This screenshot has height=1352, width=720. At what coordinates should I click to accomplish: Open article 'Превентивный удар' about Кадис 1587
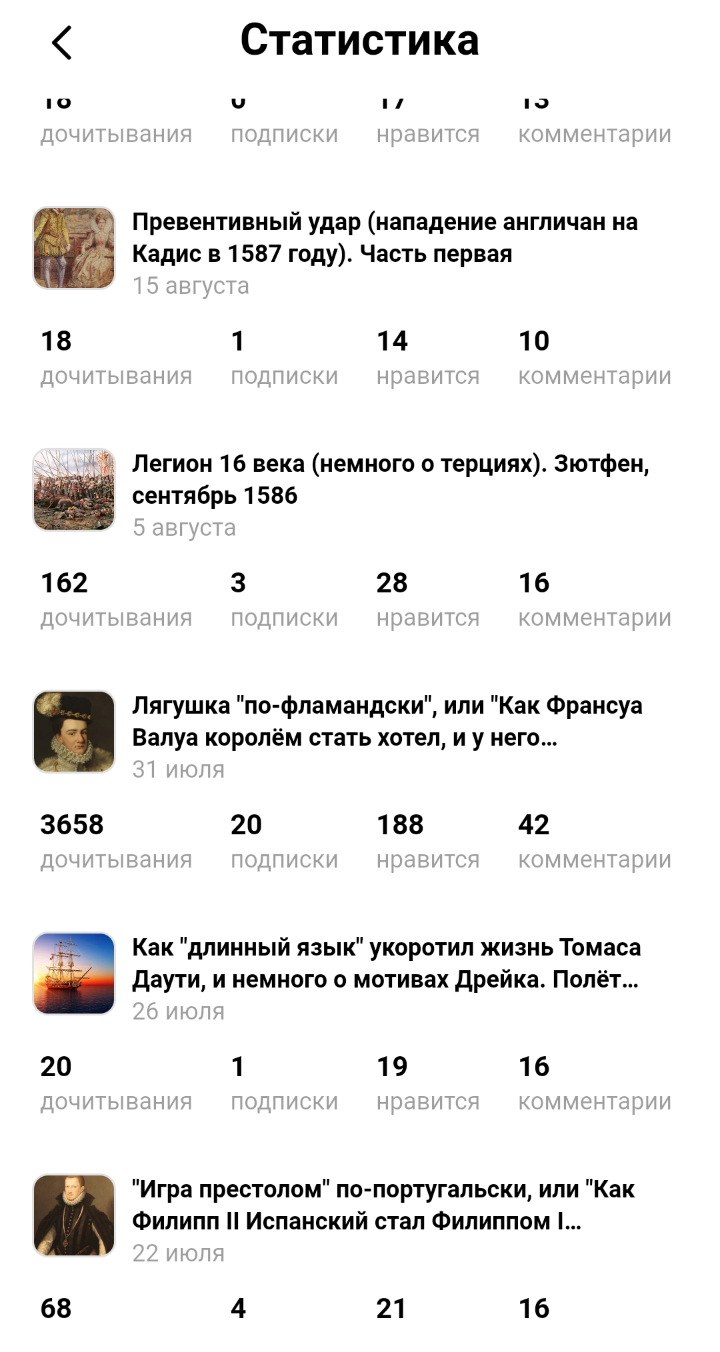(x=384, y=238)
